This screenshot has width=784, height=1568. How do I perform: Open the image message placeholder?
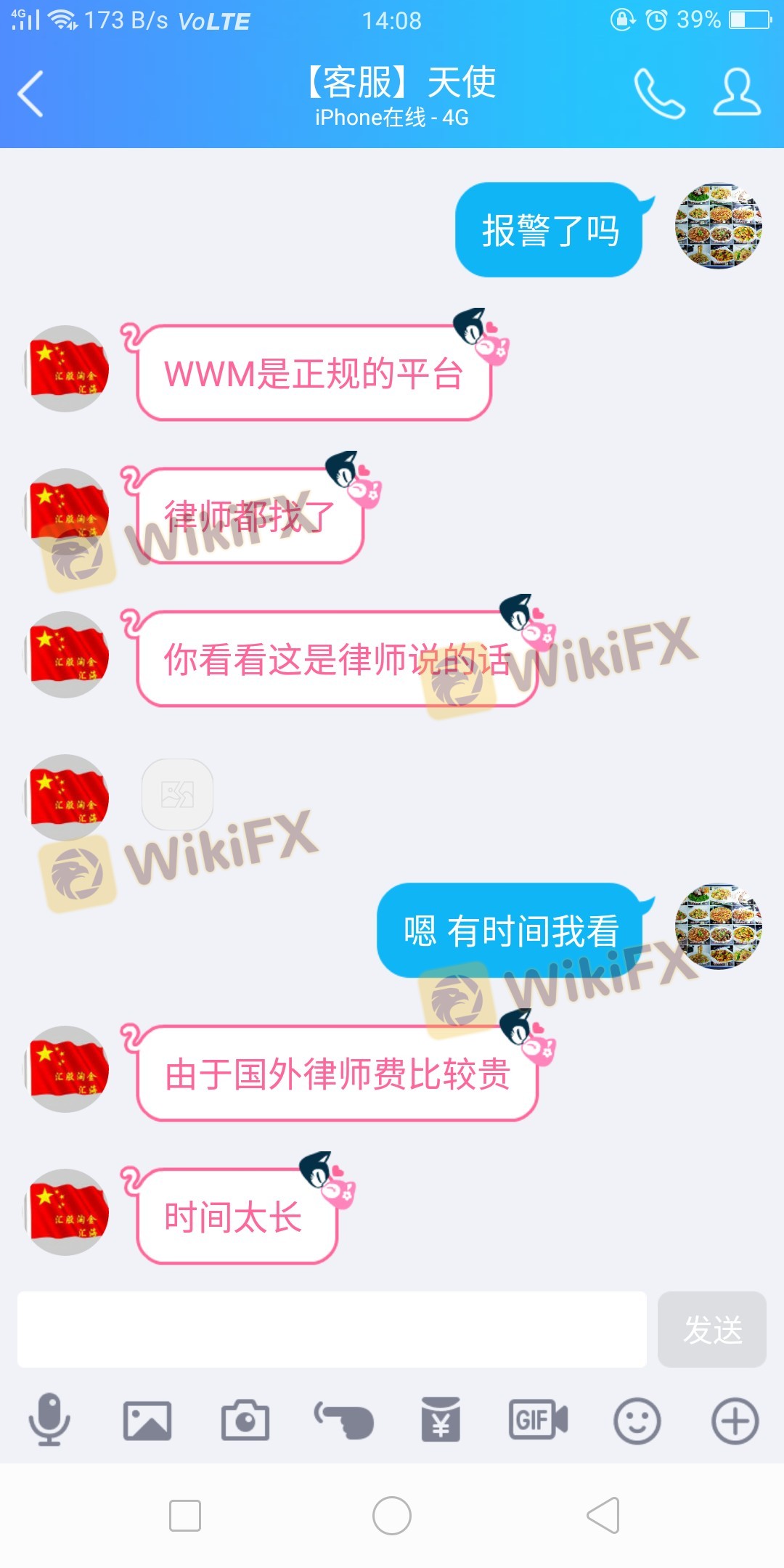pos(178,794)
